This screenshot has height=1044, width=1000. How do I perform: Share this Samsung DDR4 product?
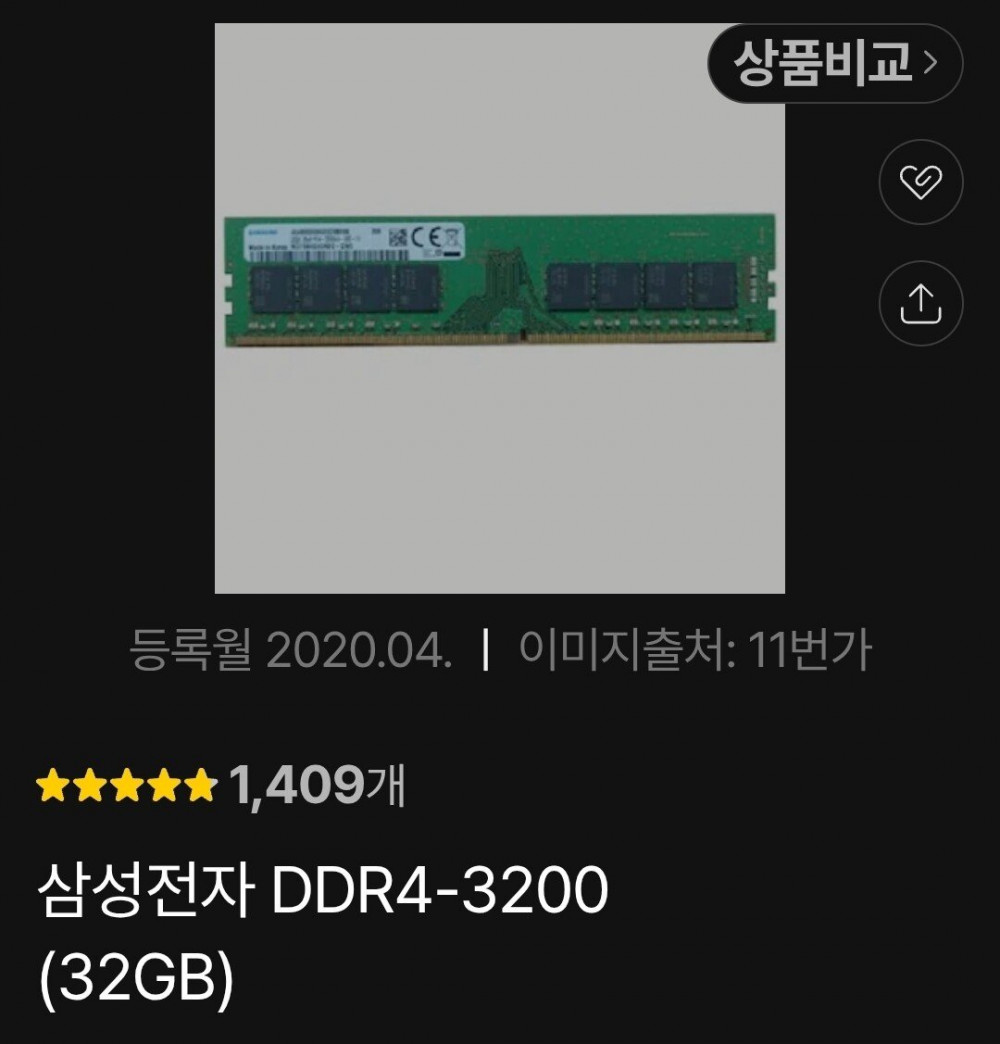pos(920,303)
